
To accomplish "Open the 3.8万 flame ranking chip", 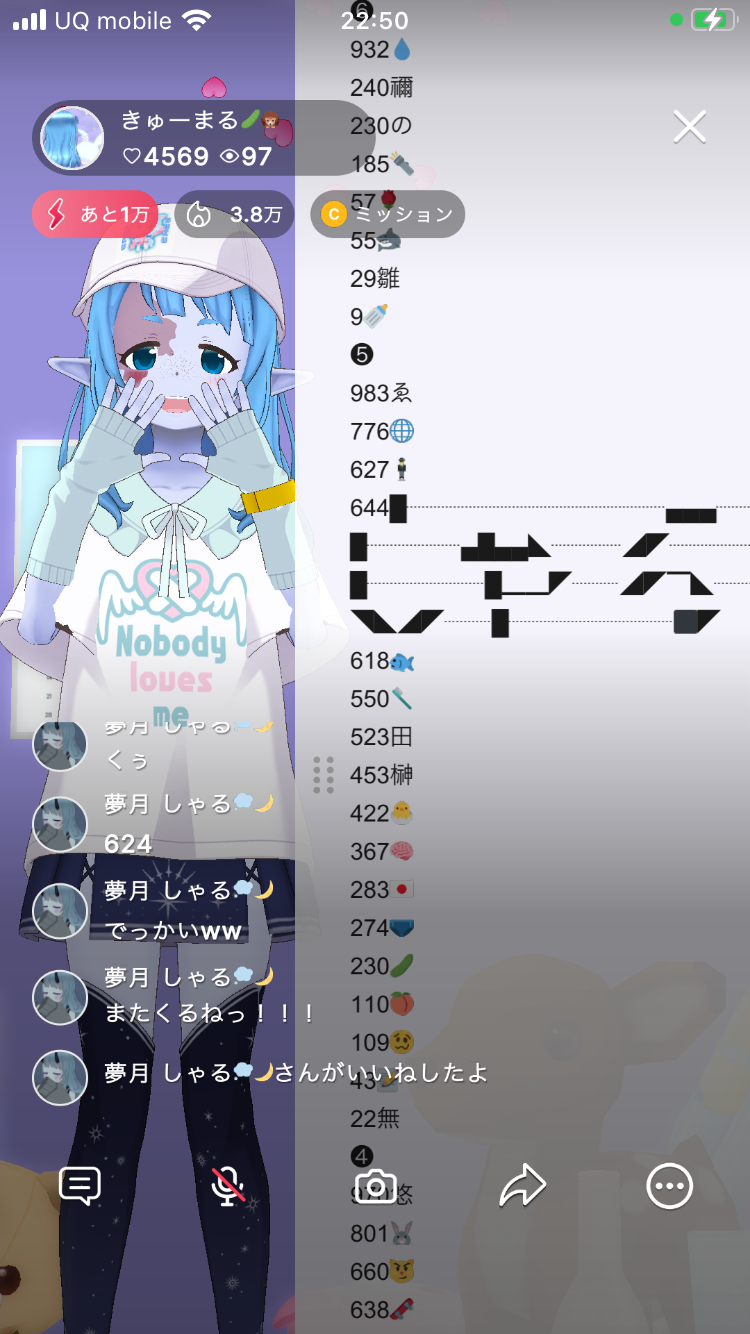I will point(235,214).
